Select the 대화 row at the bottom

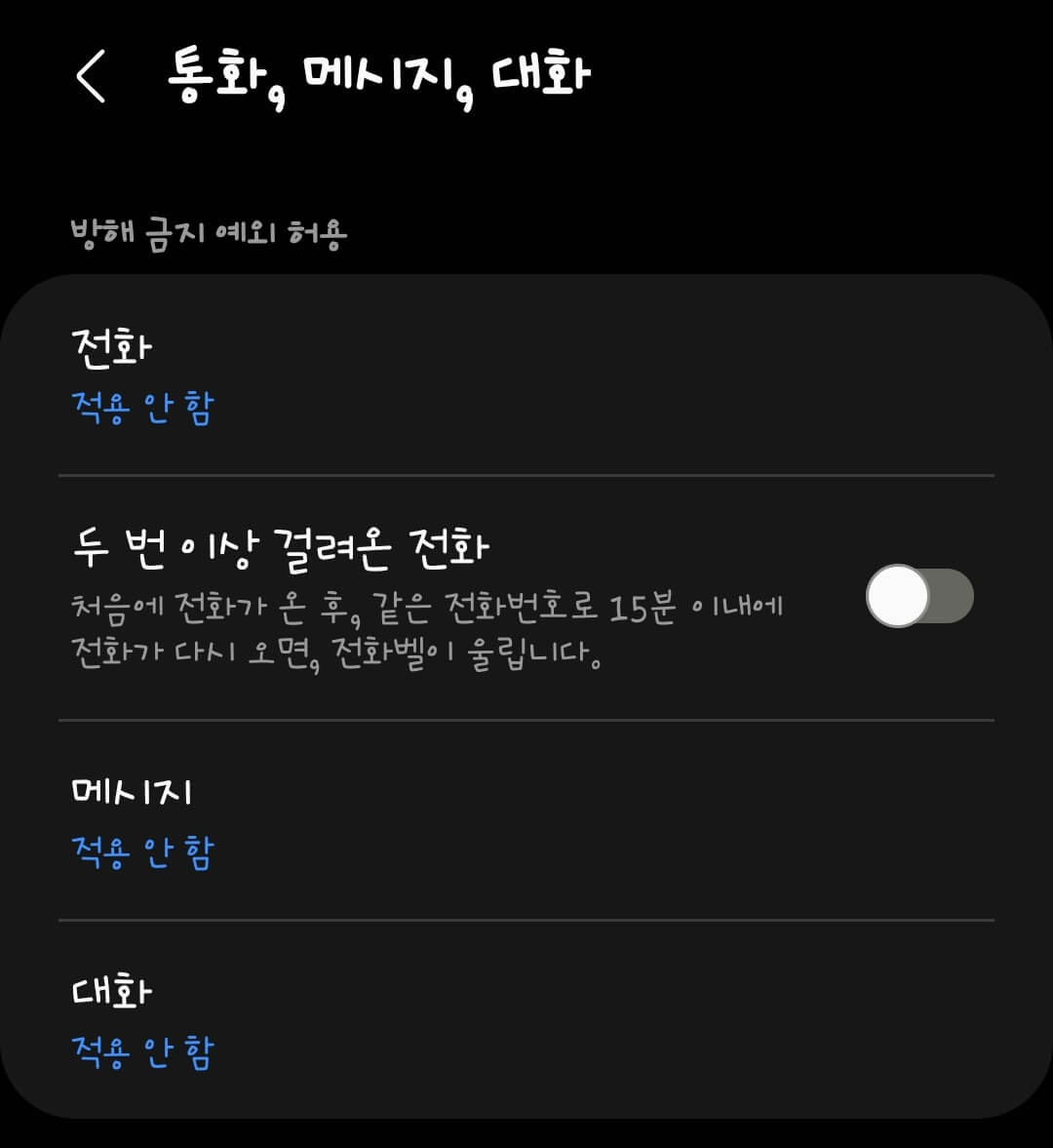(390, 1017)
